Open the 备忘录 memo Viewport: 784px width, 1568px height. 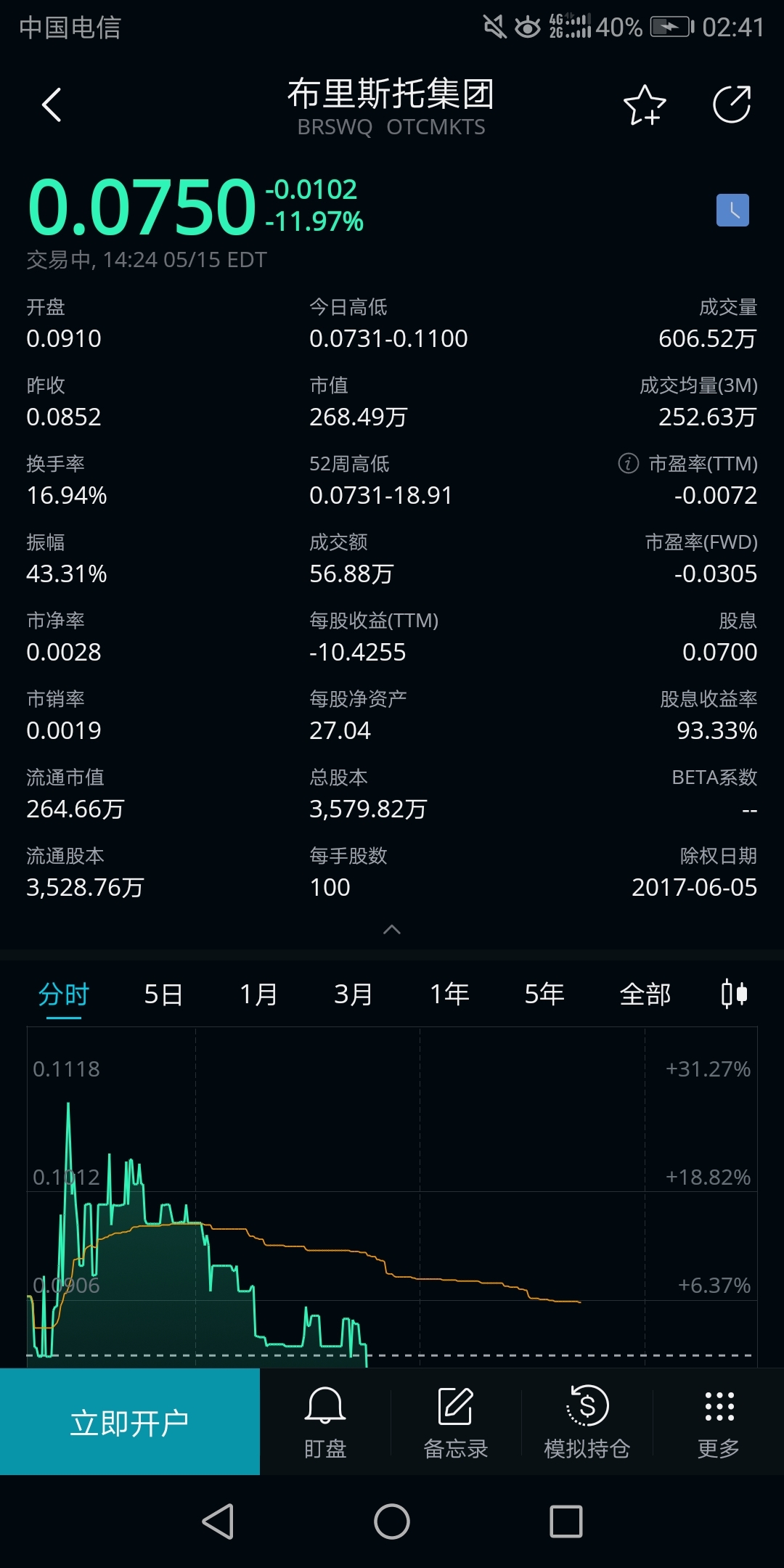click(x=456, y=1422)
